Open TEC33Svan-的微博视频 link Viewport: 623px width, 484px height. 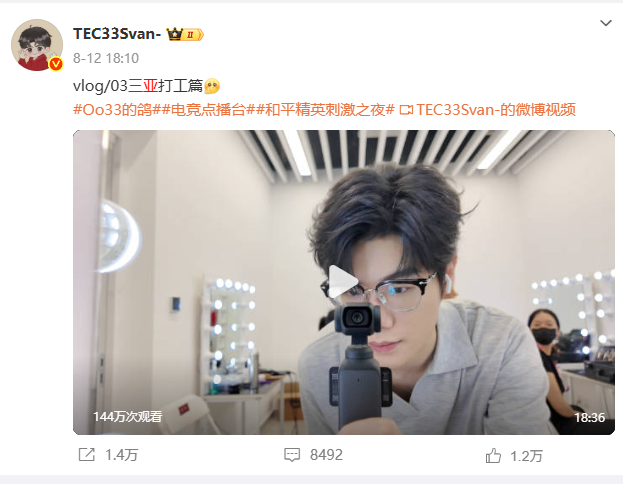(496, 108)
